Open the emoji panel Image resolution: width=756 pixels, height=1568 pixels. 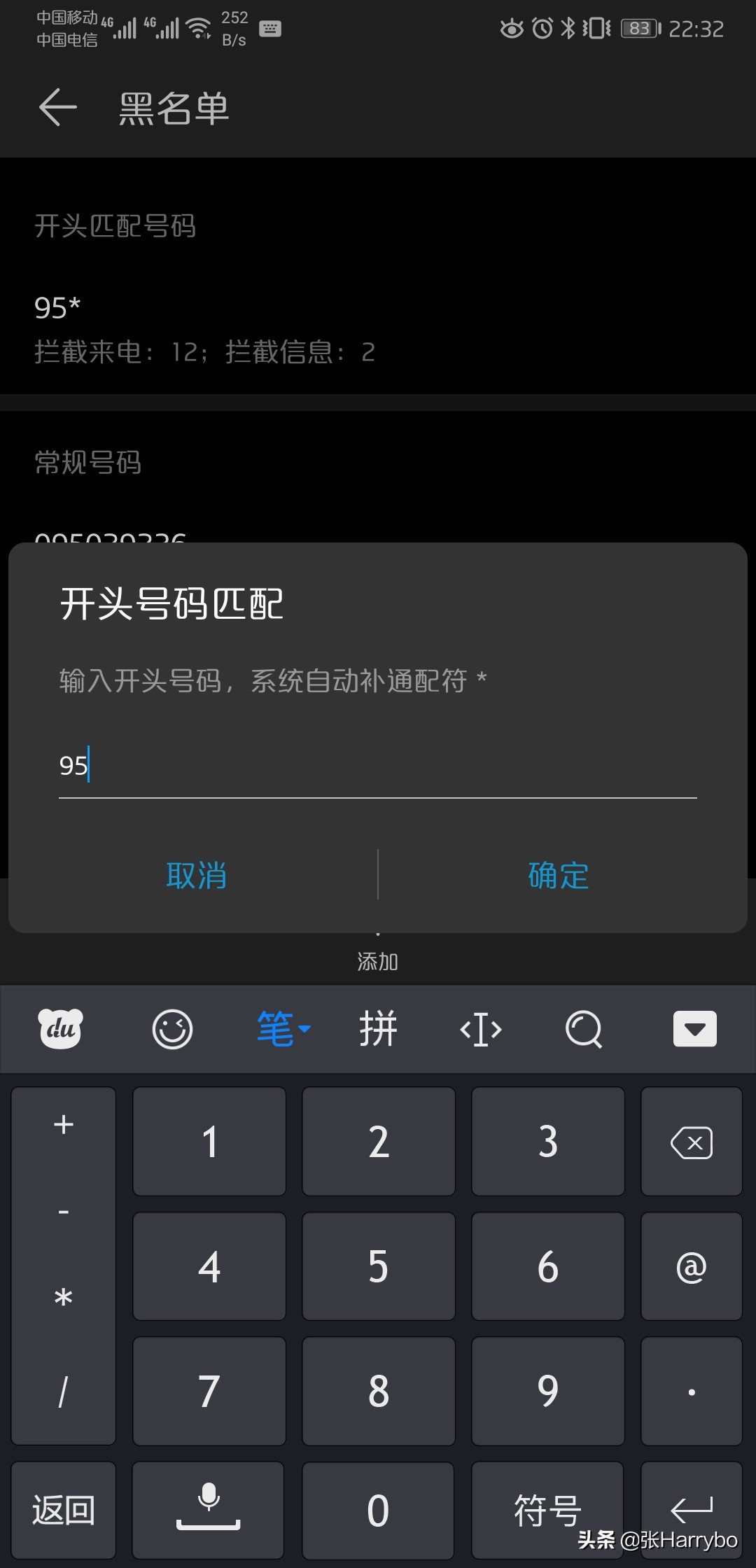coord(171,1028)
